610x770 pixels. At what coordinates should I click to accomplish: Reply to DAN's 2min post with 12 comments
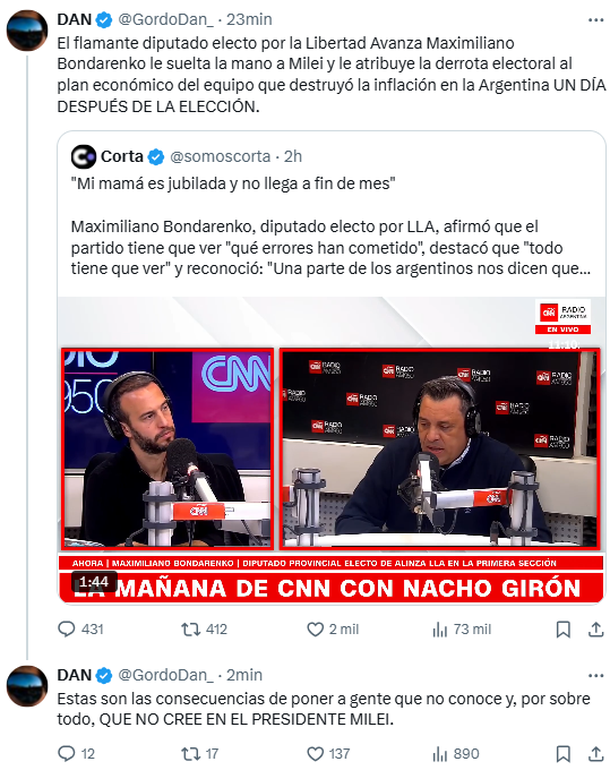(x=67, y=753)
